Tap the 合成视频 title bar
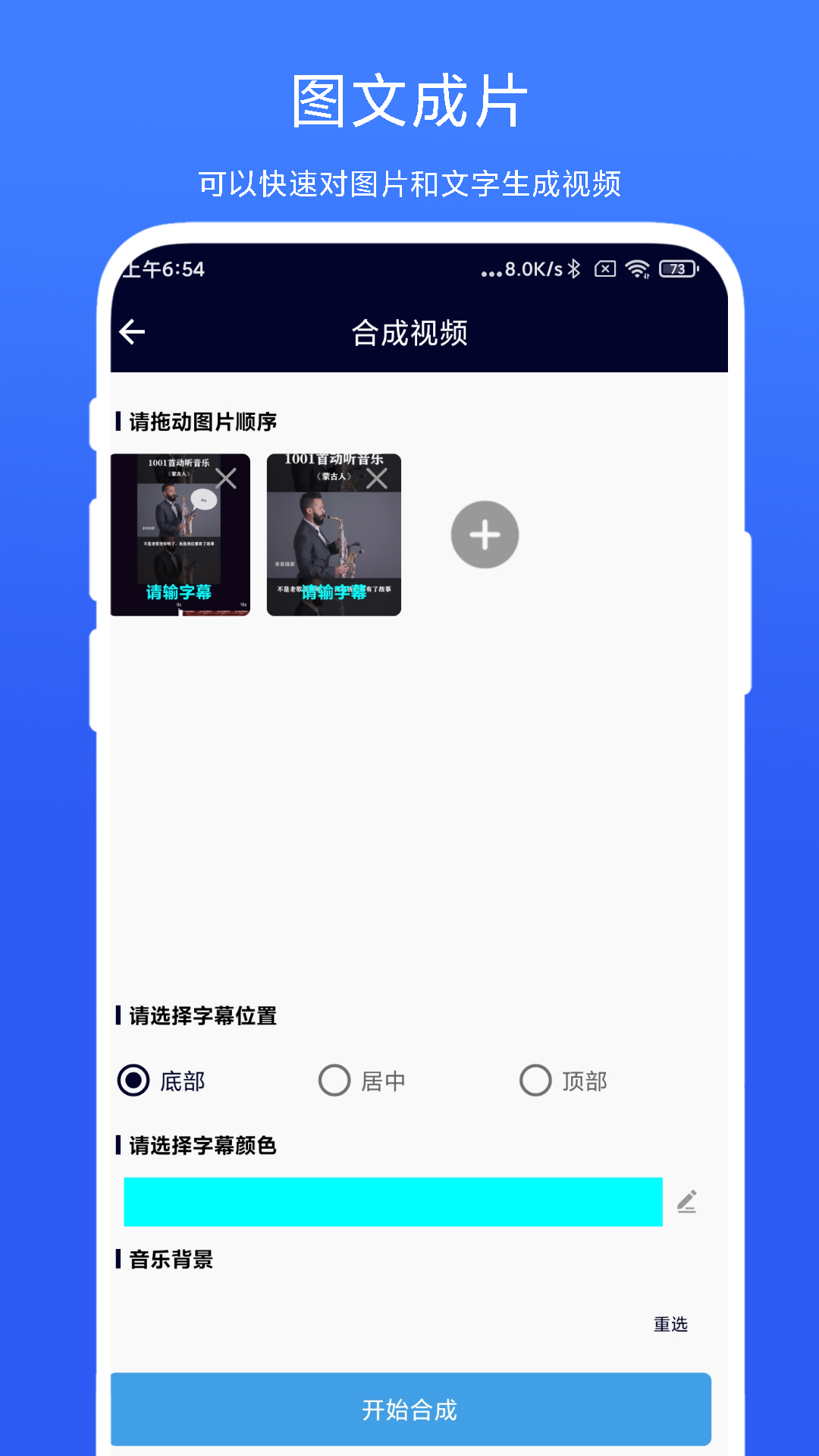The image size is (819, 1456). (x=409, y=331)
